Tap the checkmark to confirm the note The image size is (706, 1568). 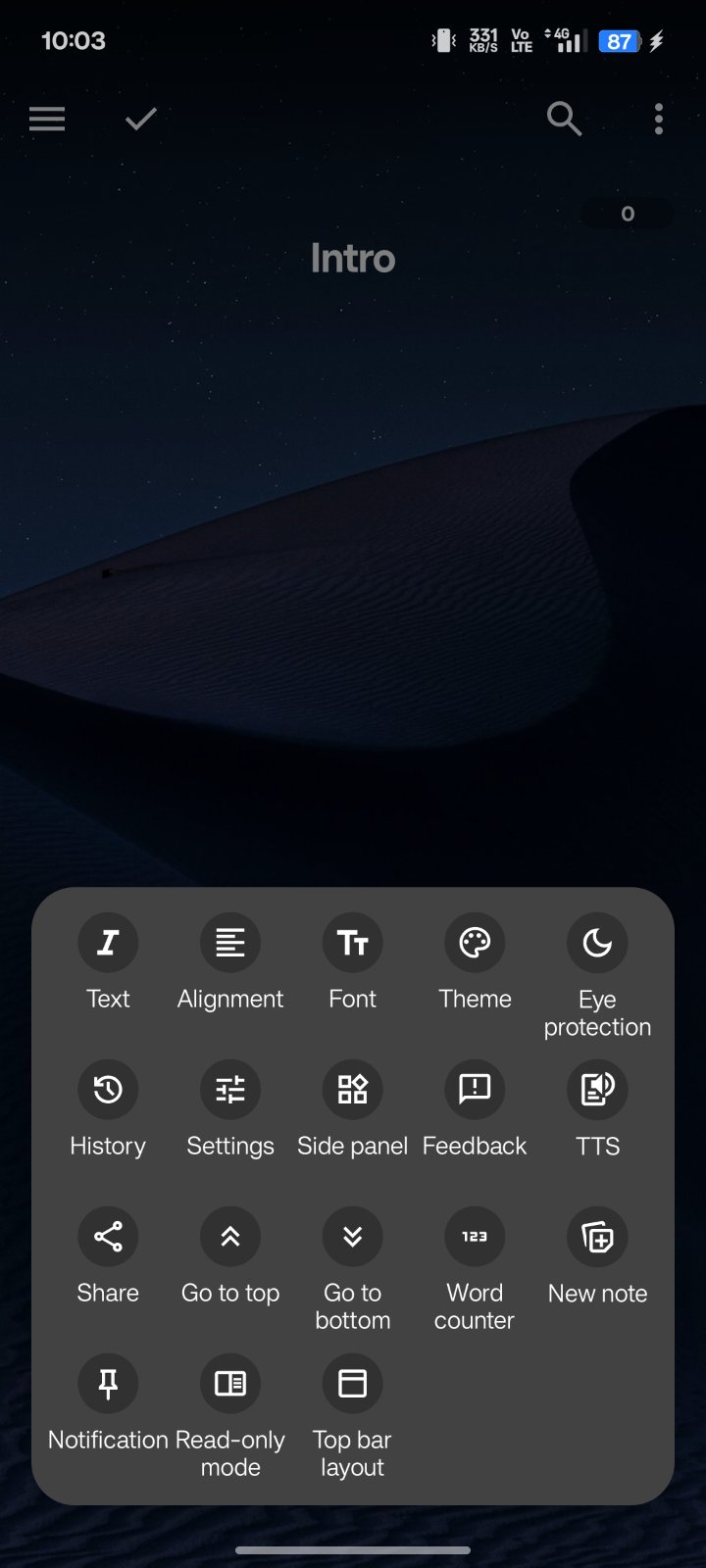[141, 120]
